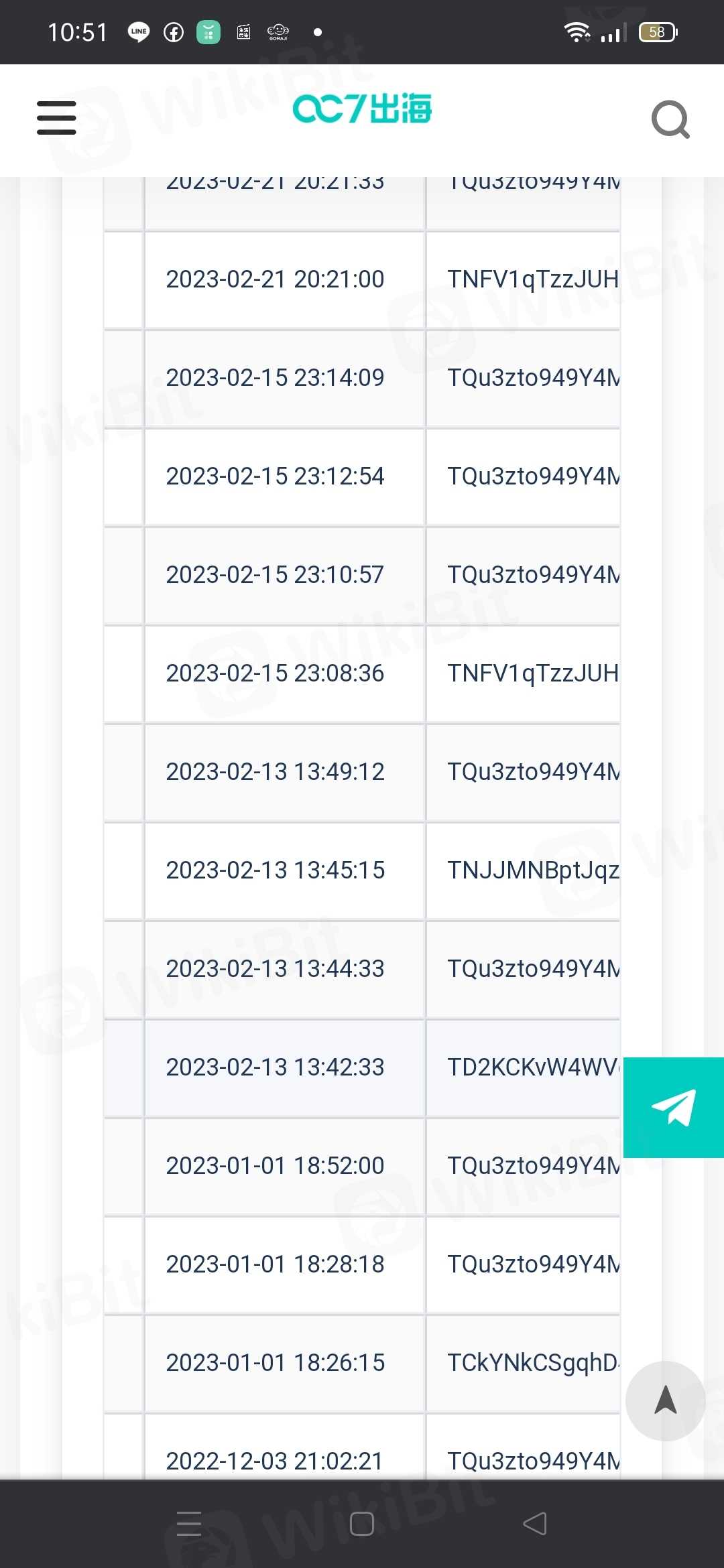The height and width of the screenshot is (1568, 724).
Task: Open the hamburger drawer menu
Action: point(56,118)
